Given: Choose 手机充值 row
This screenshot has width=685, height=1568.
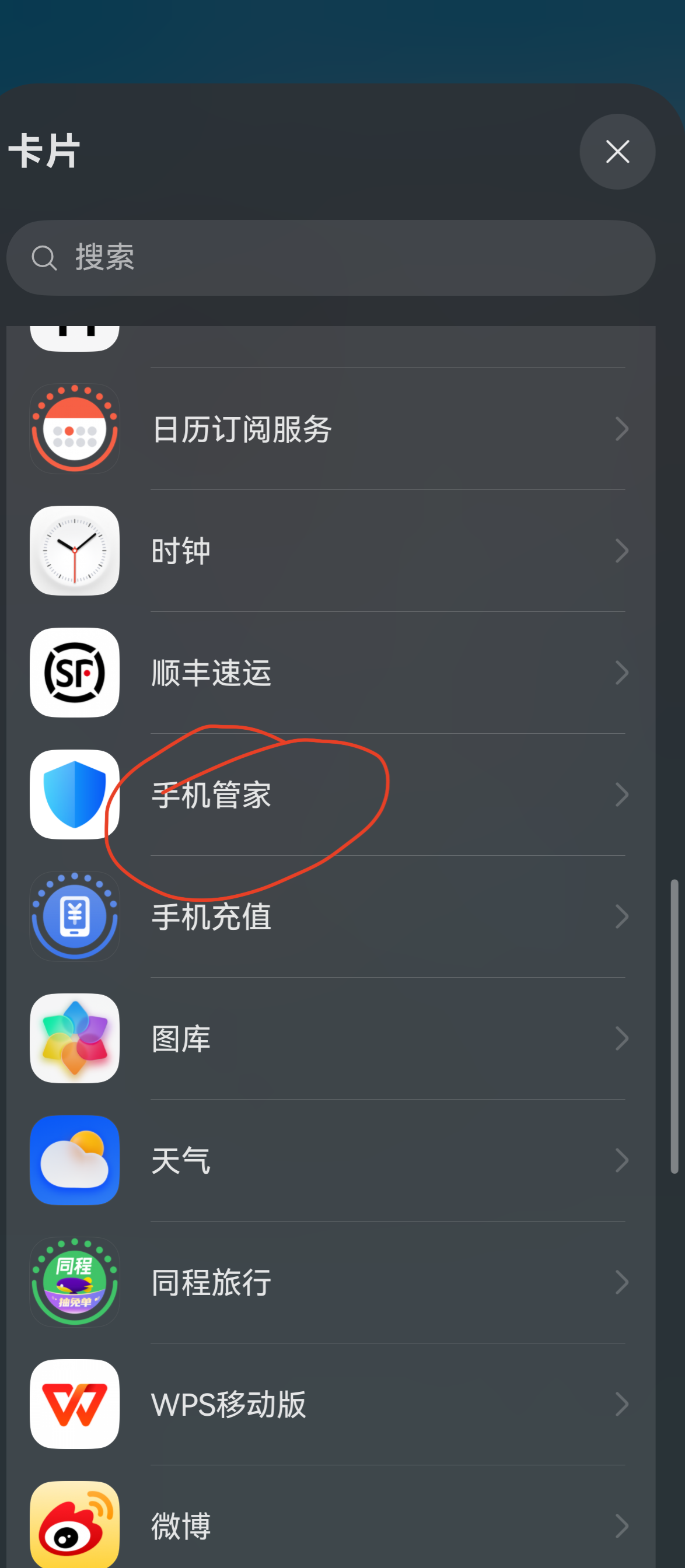Looking at the screenshot, I should click(x=329, y=916).
